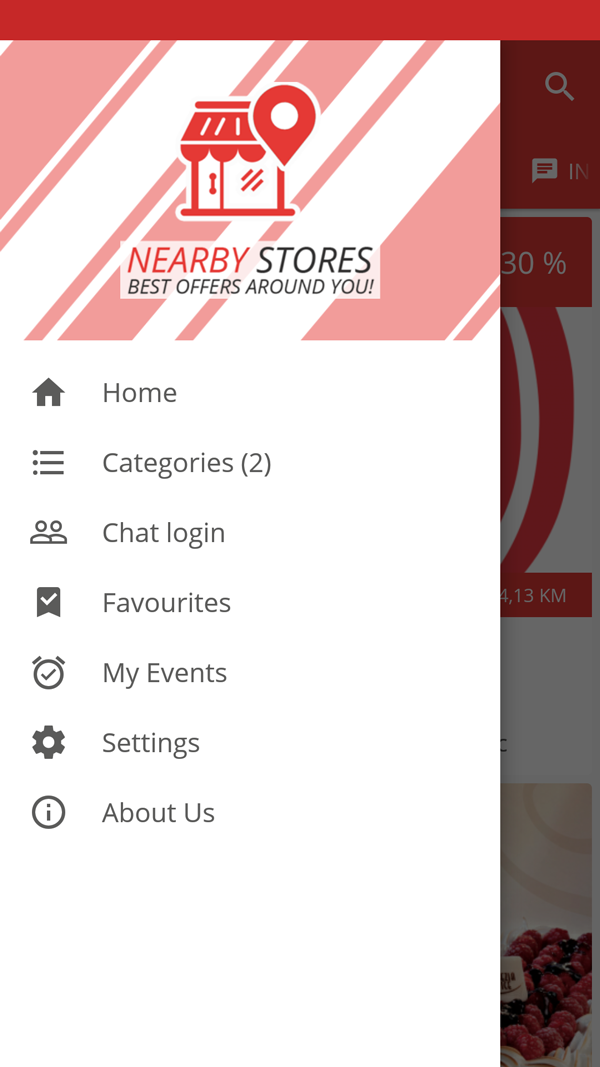The height and width of the screenshot is (1067, 600).
Task: Open Settings
Action: click(x=151, y=743)
